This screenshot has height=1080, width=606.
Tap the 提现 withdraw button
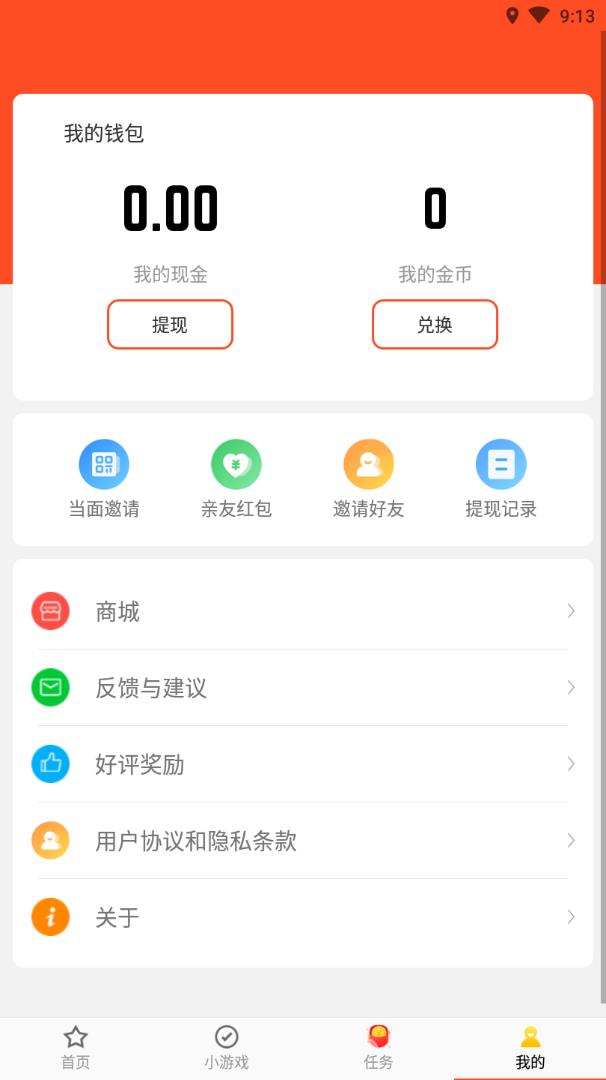(x=170, y=325)
